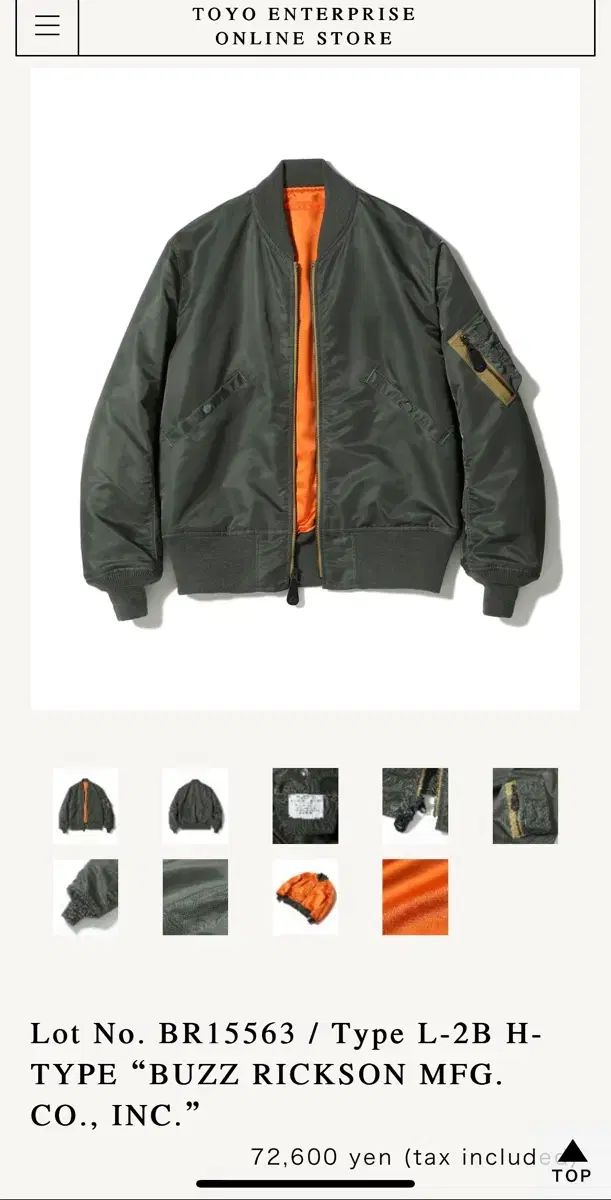The image size is (611, 1200).
Task: View the ribbed cuff detail thumbnail
Action: click(85, 897)
